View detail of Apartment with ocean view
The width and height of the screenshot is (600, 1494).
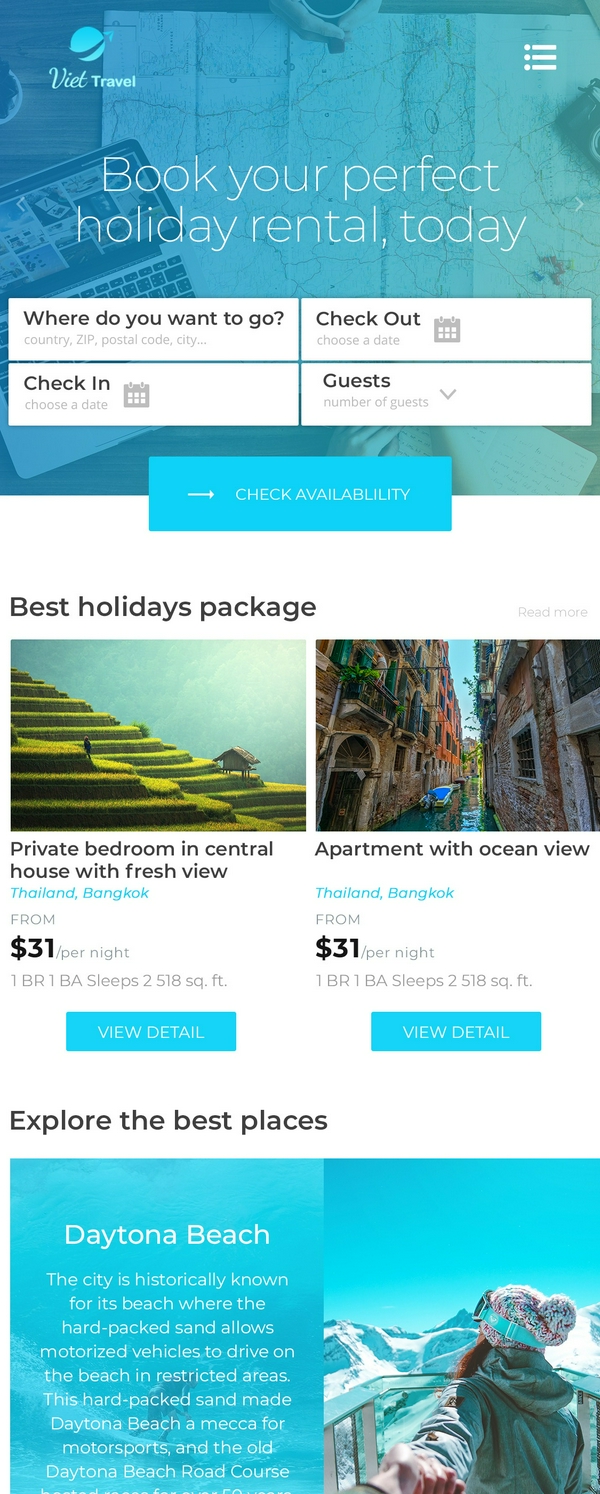point(456,1032)
